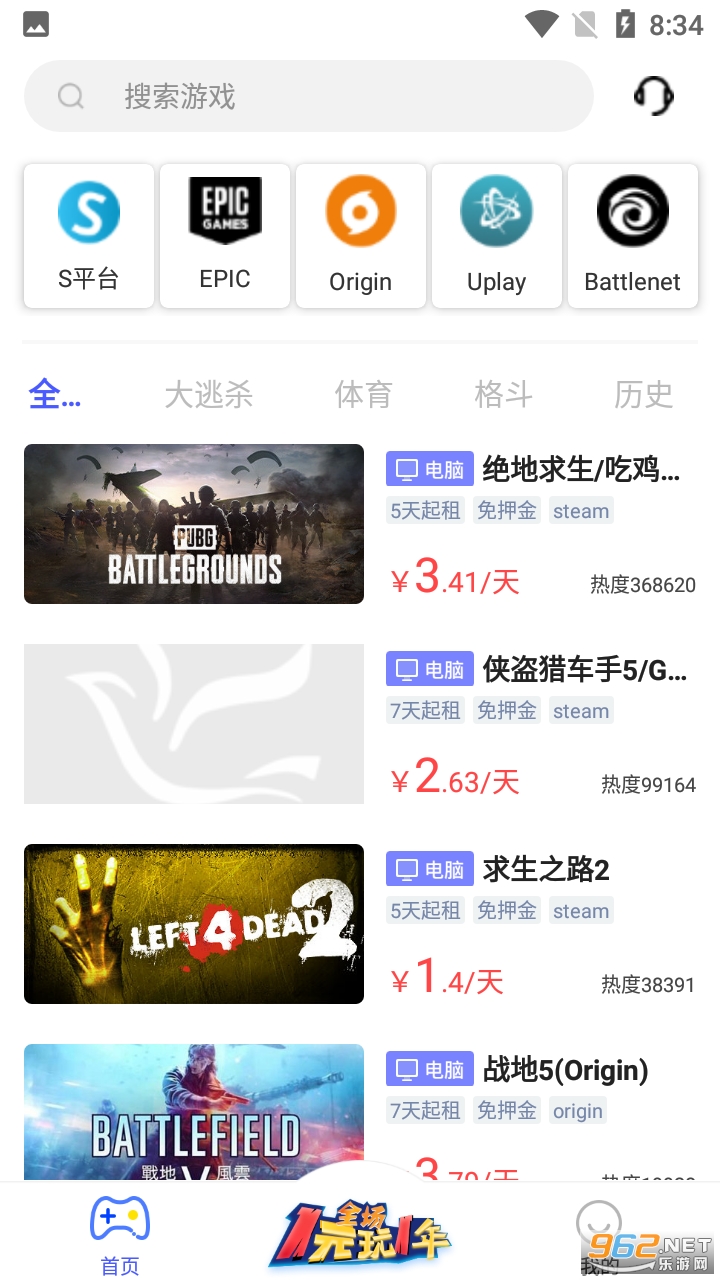This screenshot has height=1280, width=720.
Task: Open the 绝地求生/吃鸡 game listing
Action: pos(360,524)
